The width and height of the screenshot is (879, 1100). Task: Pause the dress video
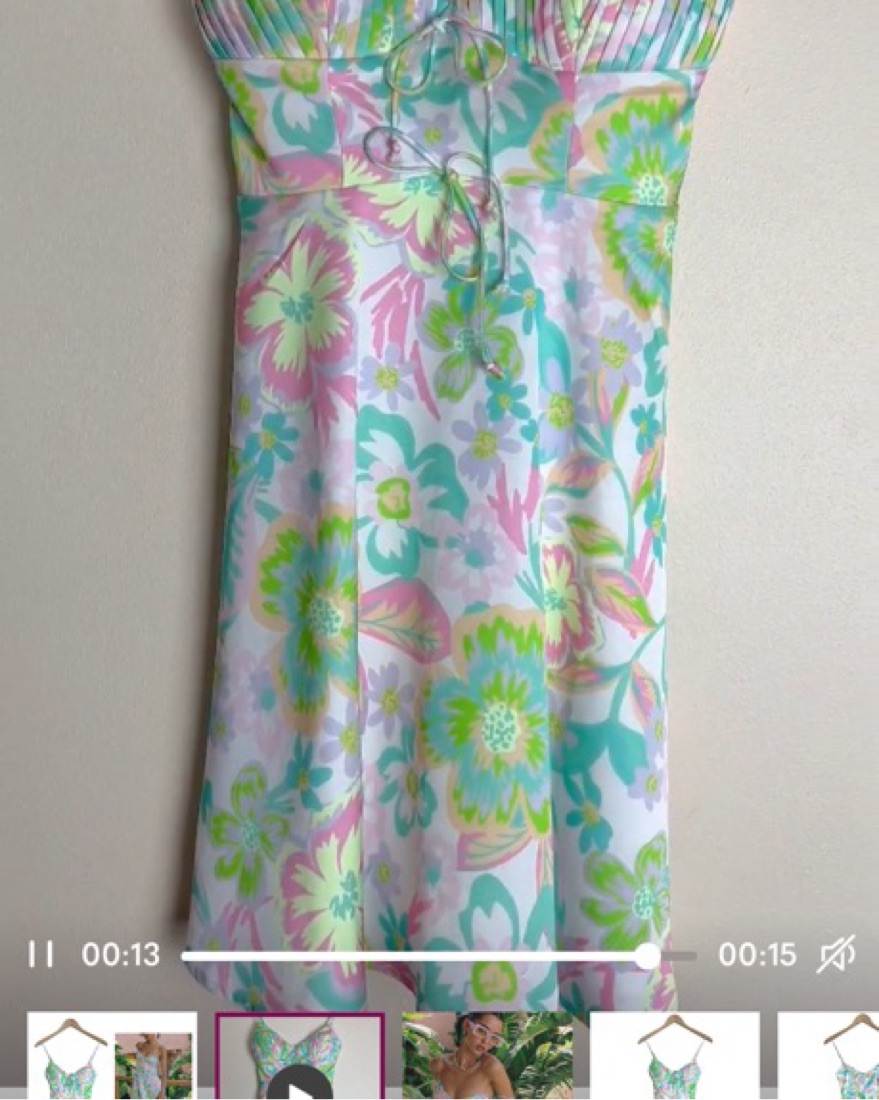pyautogui.click(x=41, y=954)
